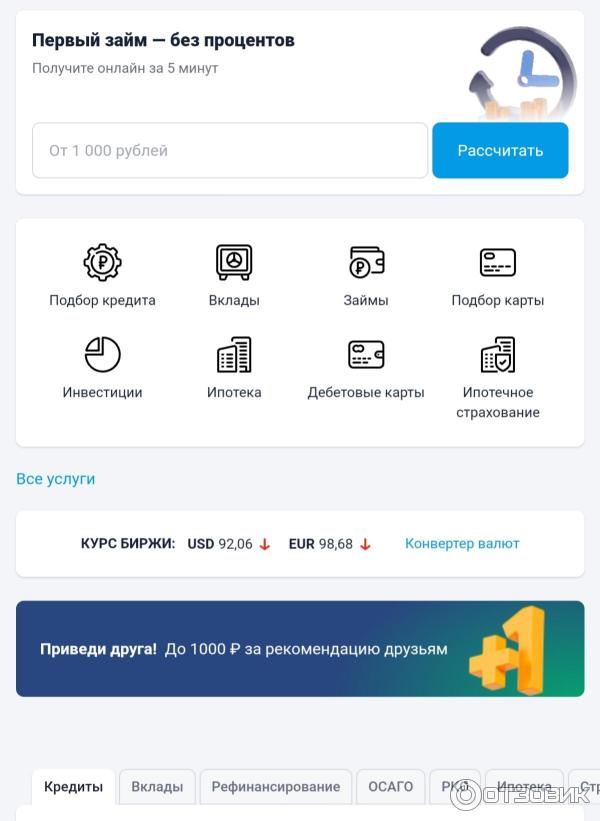The height and width of the screenshot is (821, 600).
Task: Open Конвертер валют link
Action: [x=462, y=544]
